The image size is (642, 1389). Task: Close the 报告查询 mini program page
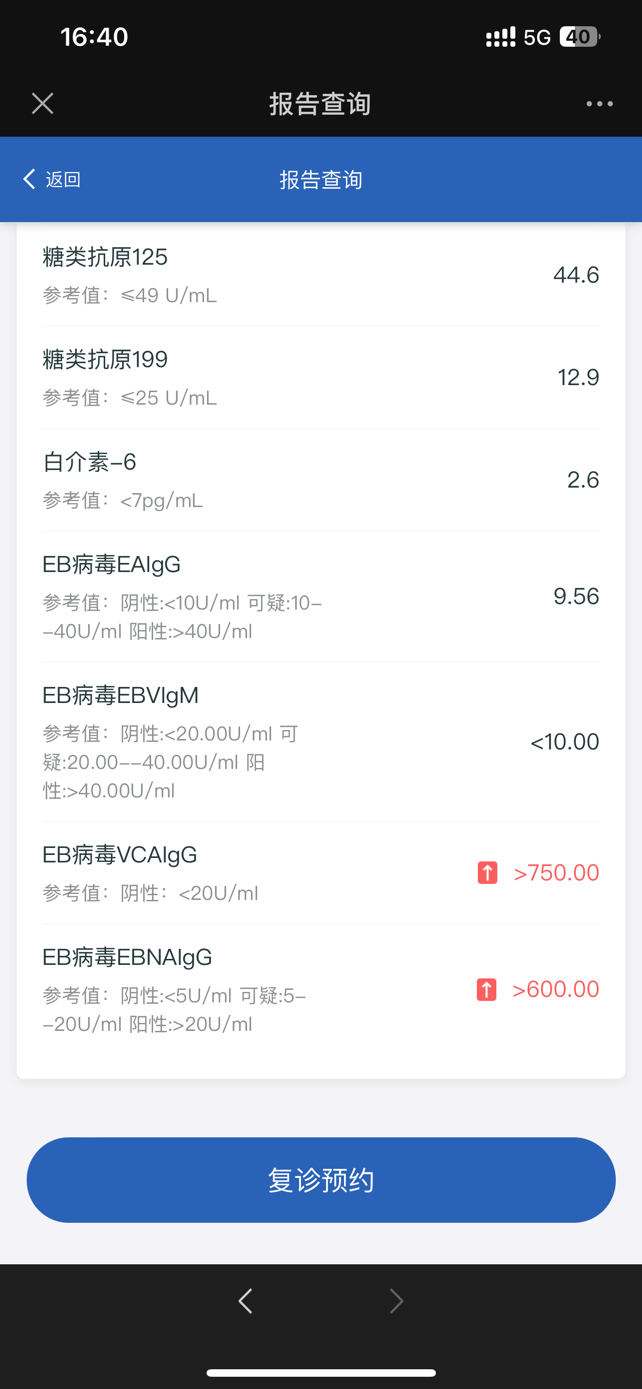tap(42, 104)
